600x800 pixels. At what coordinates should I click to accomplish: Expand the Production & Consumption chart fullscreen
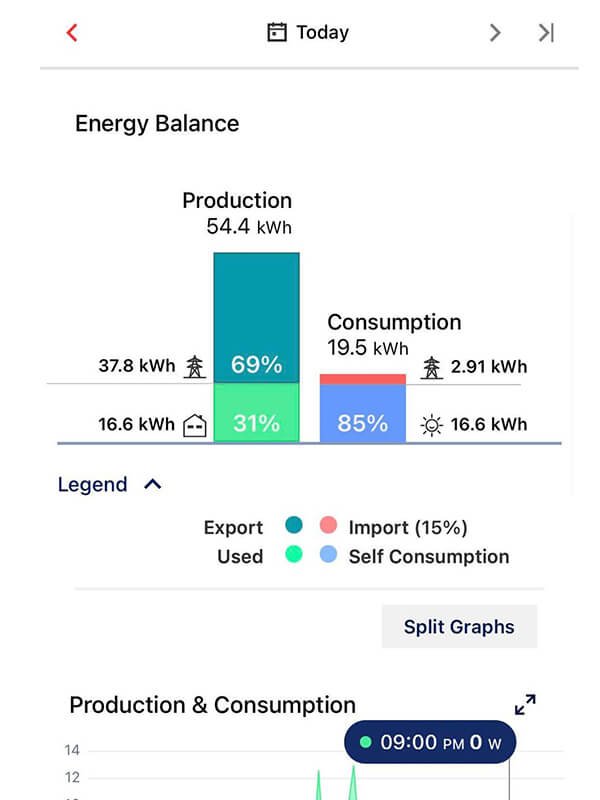(525, 705)
